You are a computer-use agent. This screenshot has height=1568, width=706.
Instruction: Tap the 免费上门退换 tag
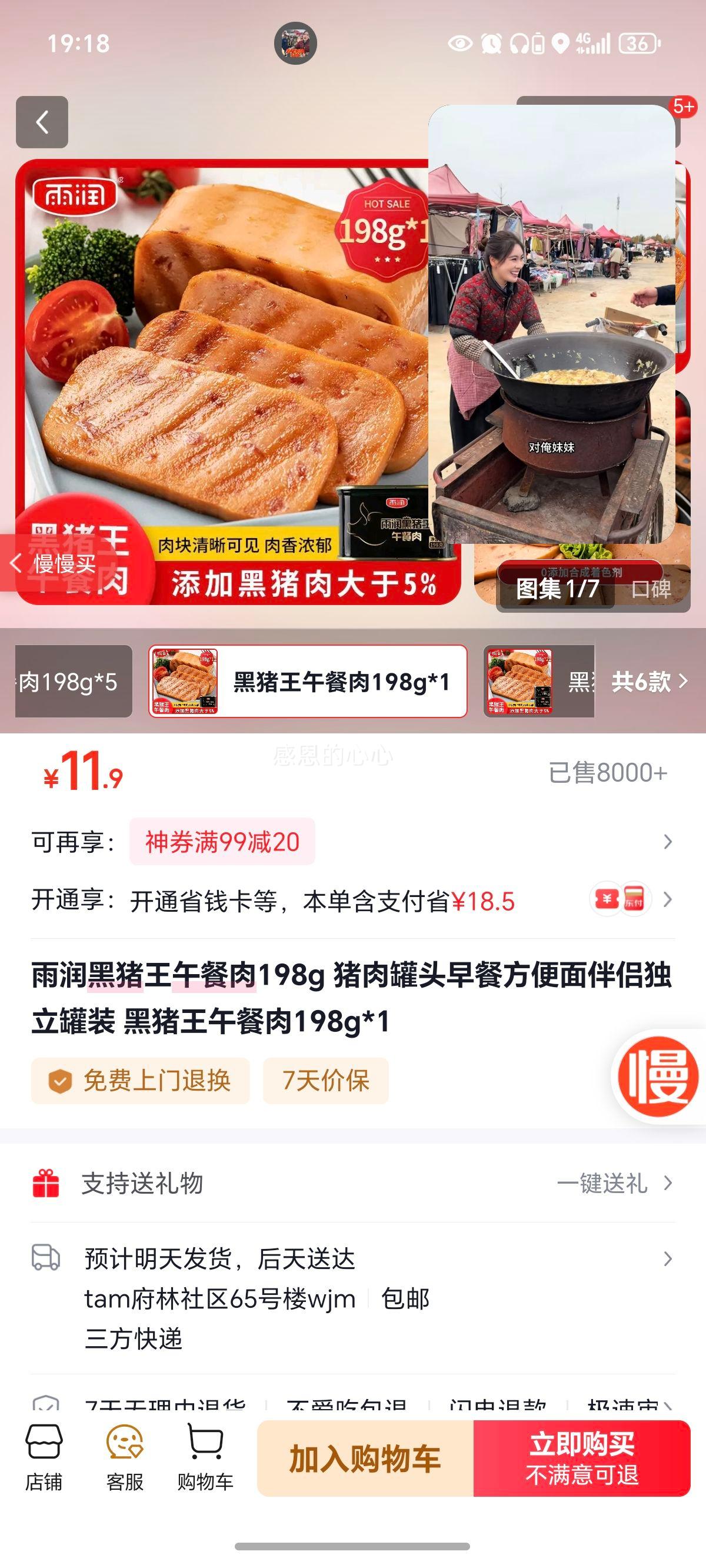point(141,1081)
